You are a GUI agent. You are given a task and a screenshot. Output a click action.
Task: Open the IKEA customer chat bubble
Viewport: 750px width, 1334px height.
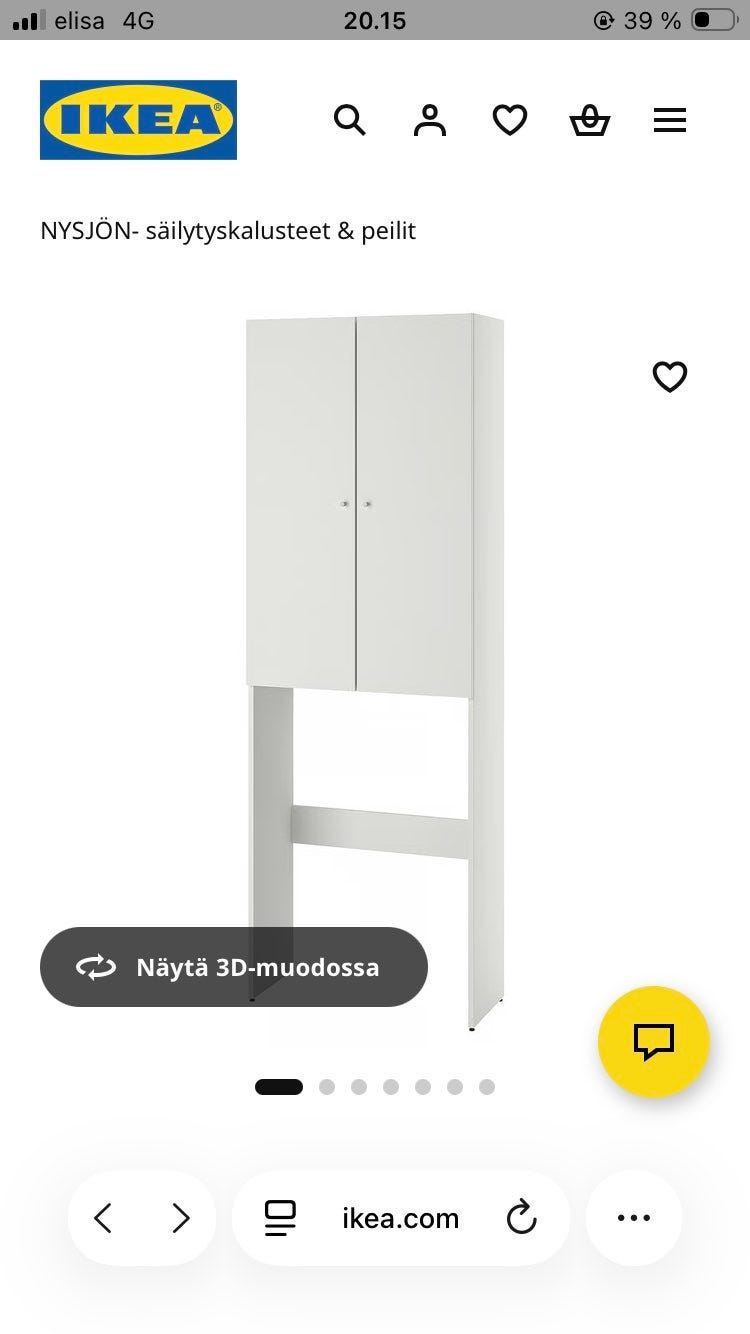coord(654,1042)
